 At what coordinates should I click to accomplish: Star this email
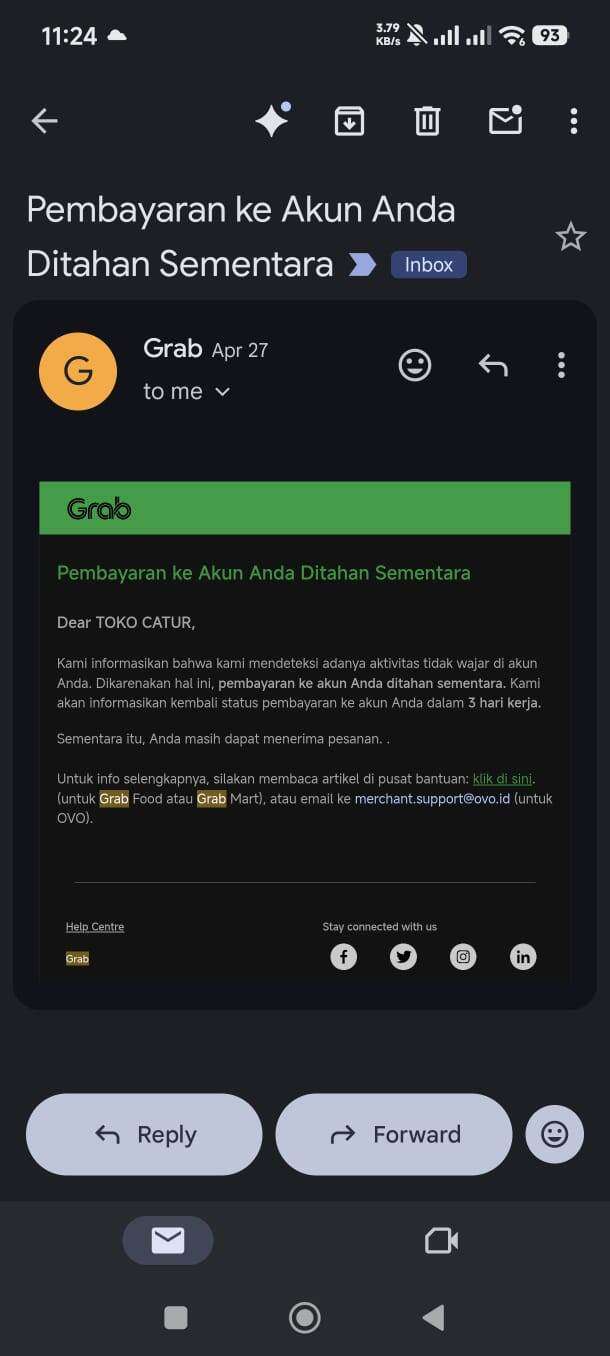(571, 237)
